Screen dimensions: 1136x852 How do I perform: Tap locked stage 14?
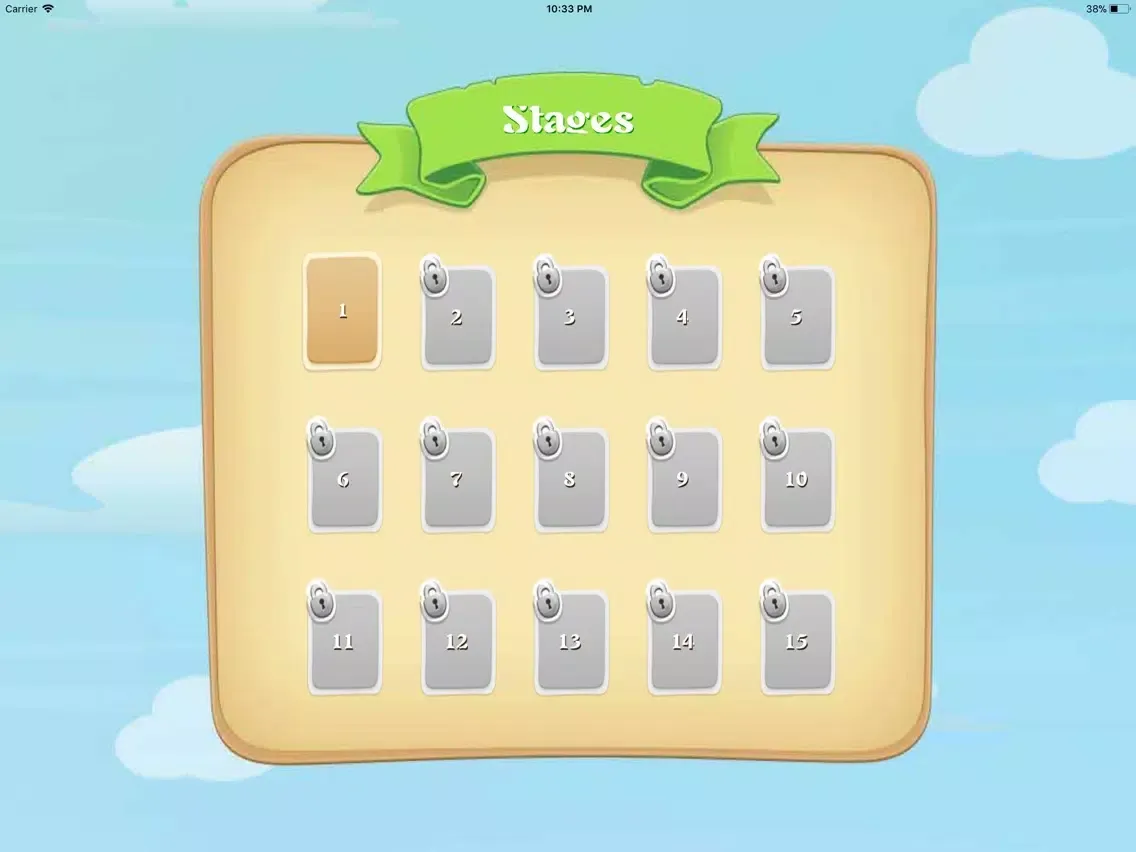click(683, 642)
